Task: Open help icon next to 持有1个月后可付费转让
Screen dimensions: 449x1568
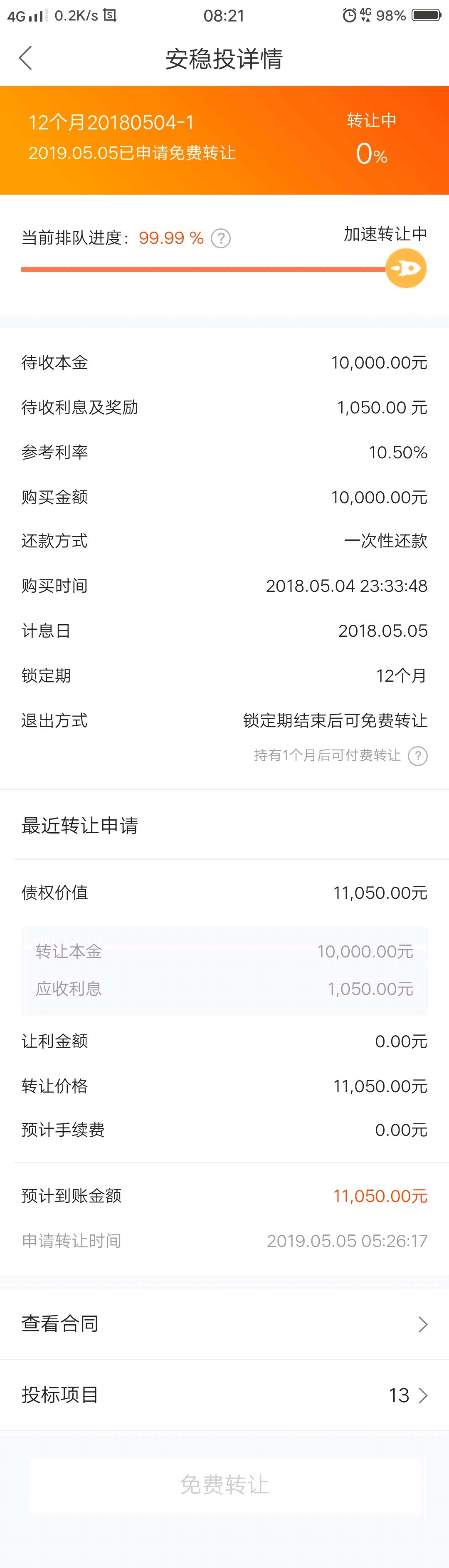Action: 417,755
